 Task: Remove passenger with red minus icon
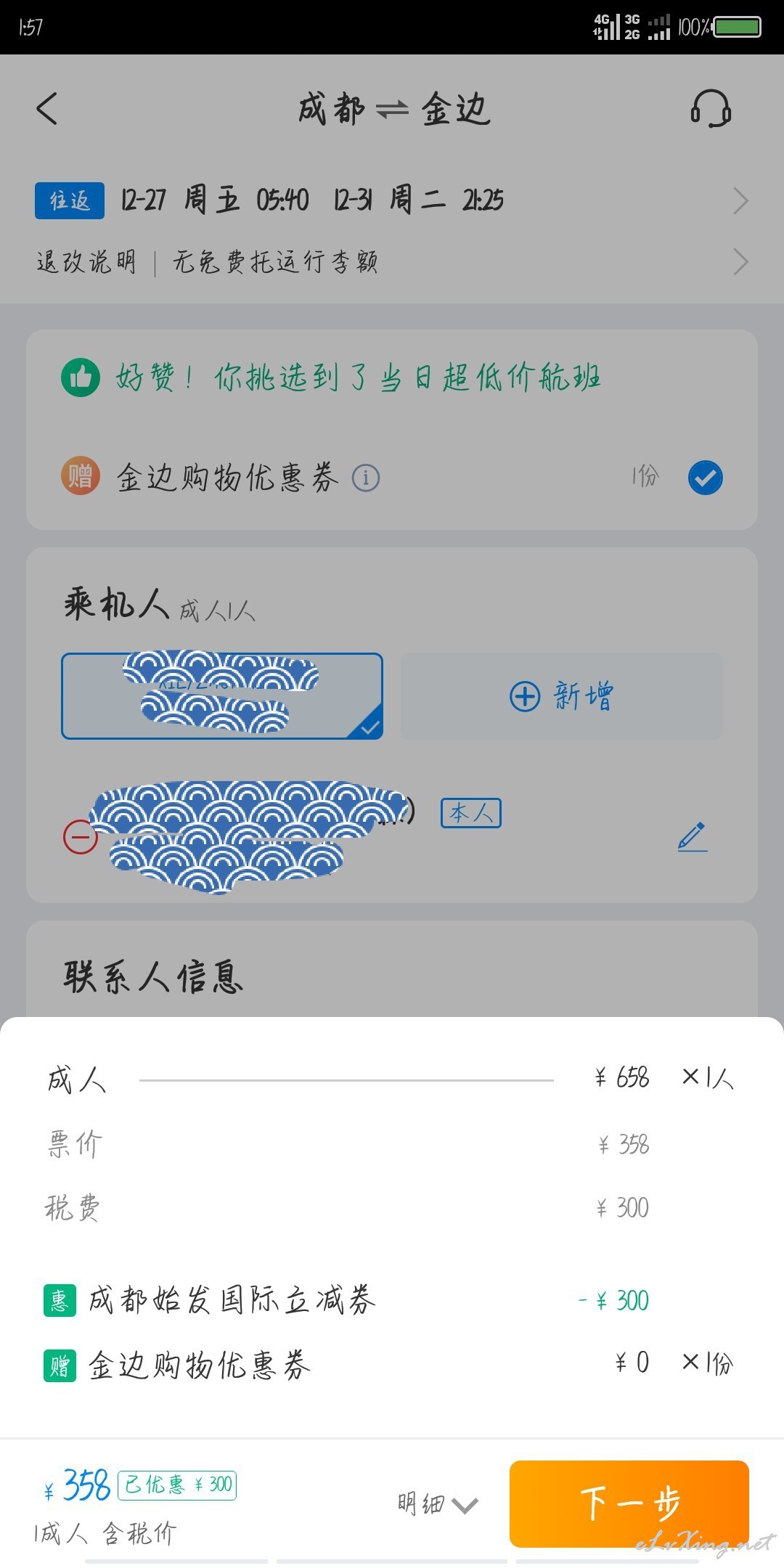(81, 837)
